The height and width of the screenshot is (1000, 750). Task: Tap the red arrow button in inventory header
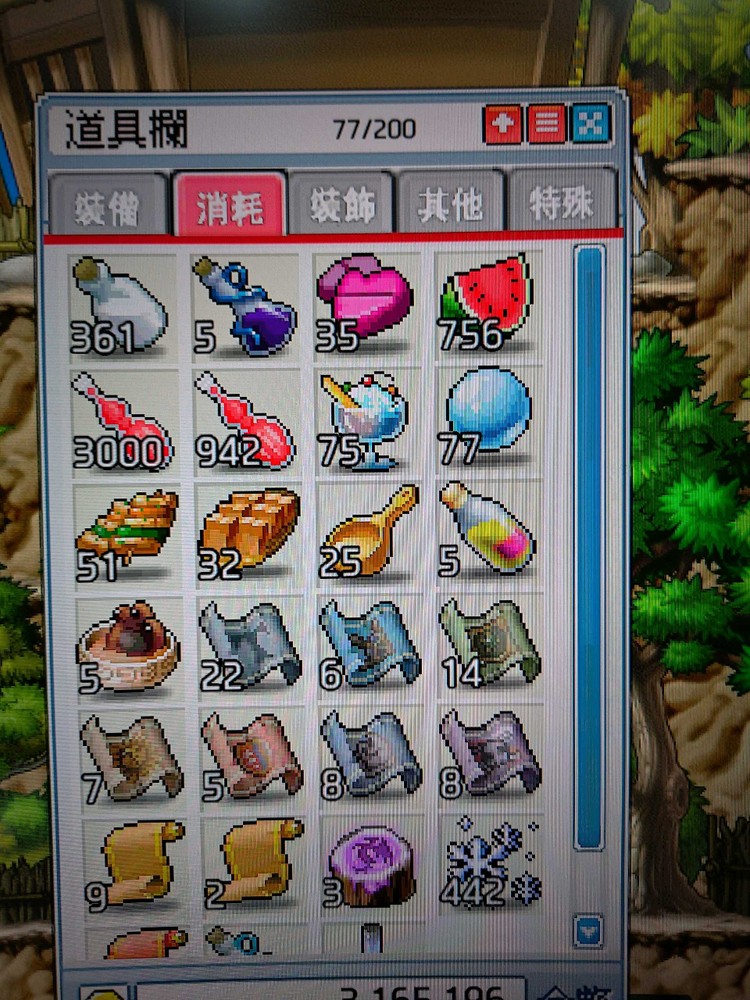(x=502, y=124)
